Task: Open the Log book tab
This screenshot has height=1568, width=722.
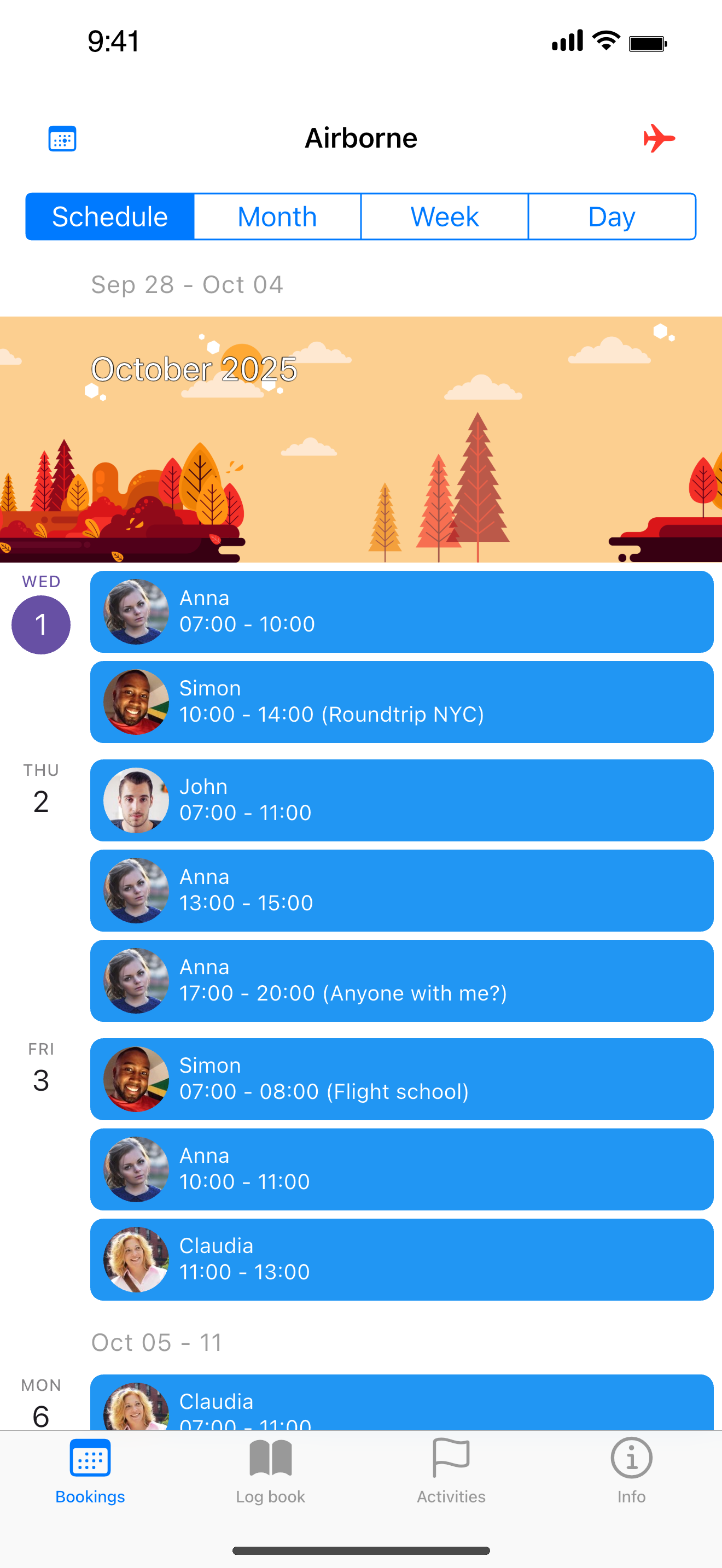Action: click(271, 1470)
